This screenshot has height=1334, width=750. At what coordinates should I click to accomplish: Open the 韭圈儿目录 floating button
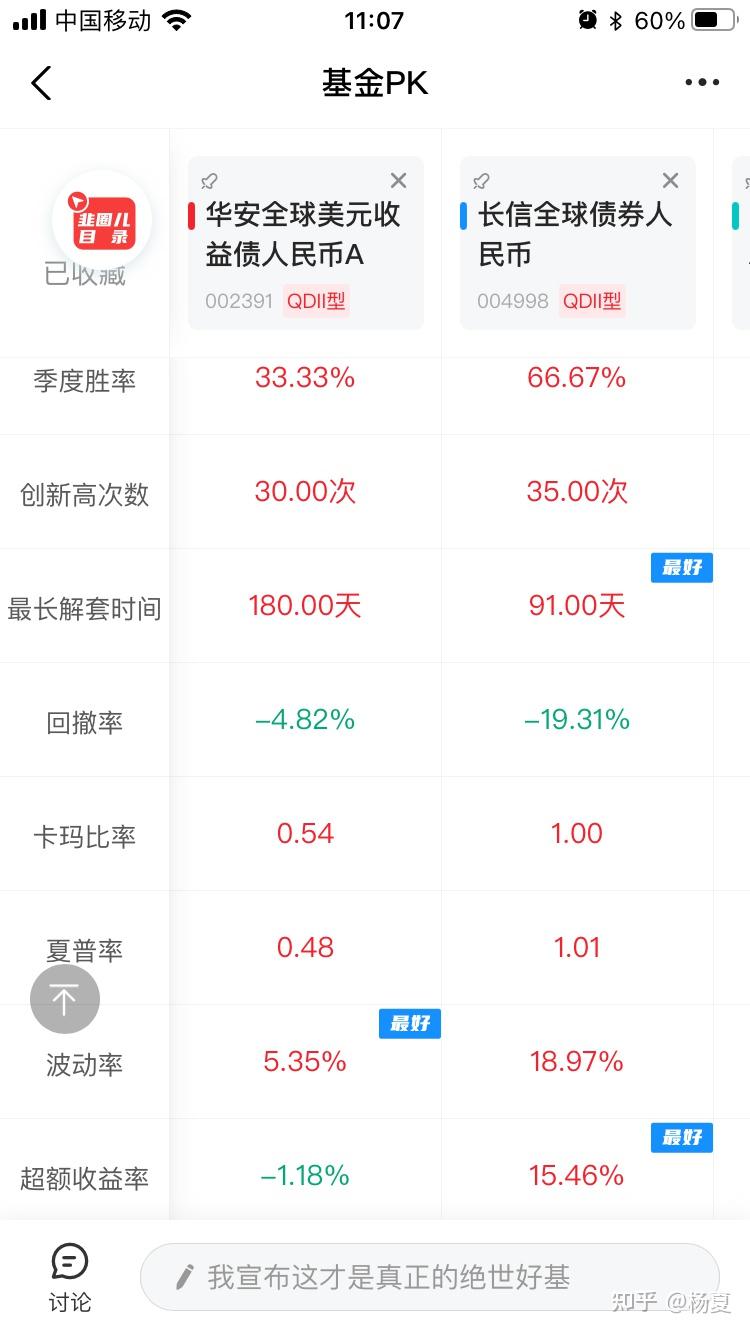[x=101, y=222]
